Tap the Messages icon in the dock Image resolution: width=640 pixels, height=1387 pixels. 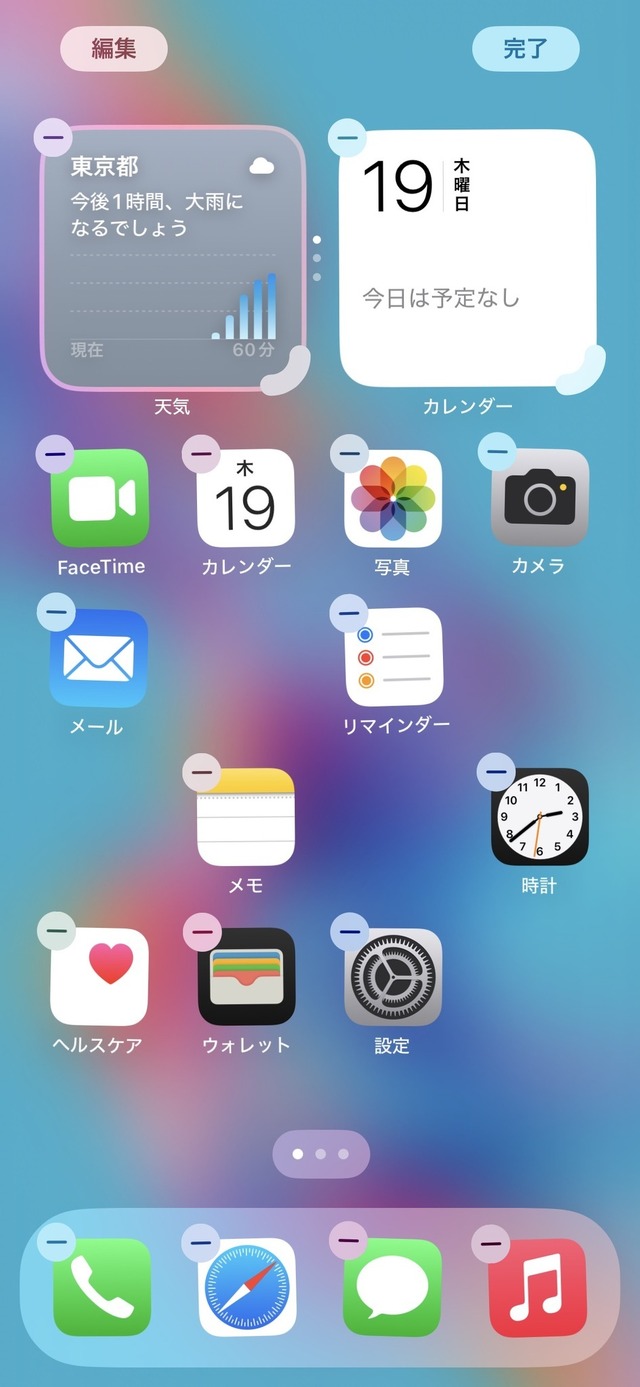click(x=392, y=1288)
